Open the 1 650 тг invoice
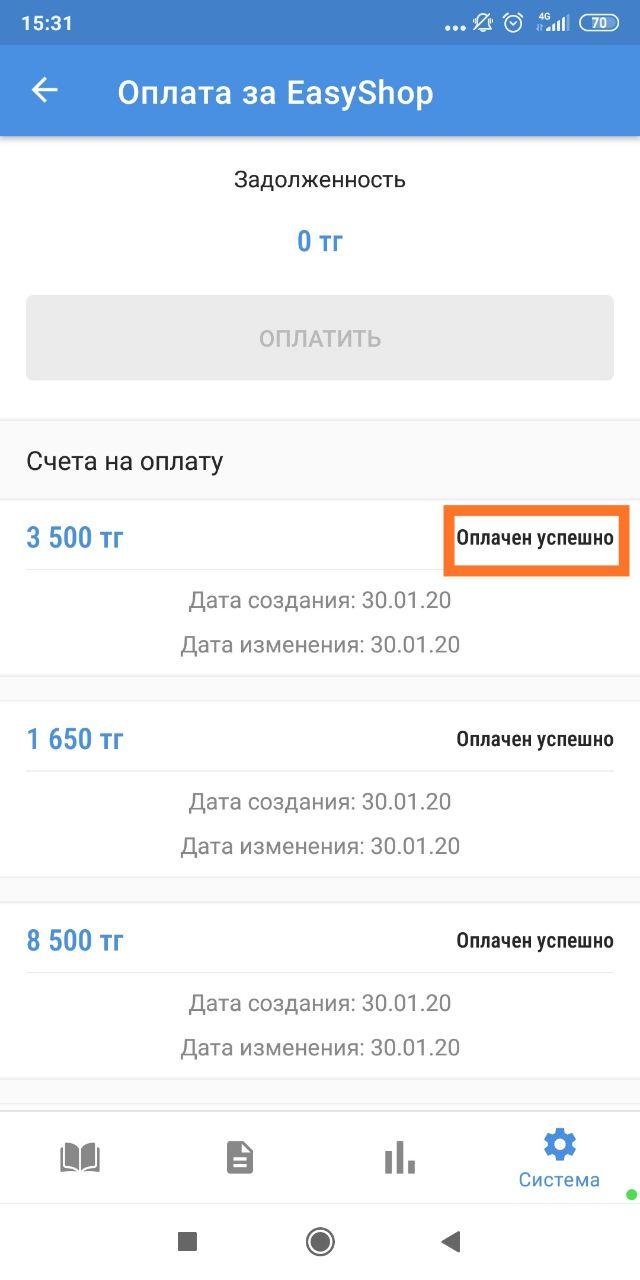640x1280 pixels. [x=320, y=789]
